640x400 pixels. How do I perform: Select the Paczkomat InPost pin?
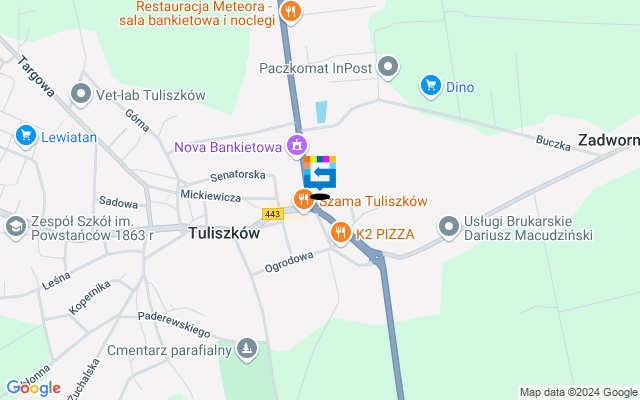pyautogui.click(x=390, y=67)
